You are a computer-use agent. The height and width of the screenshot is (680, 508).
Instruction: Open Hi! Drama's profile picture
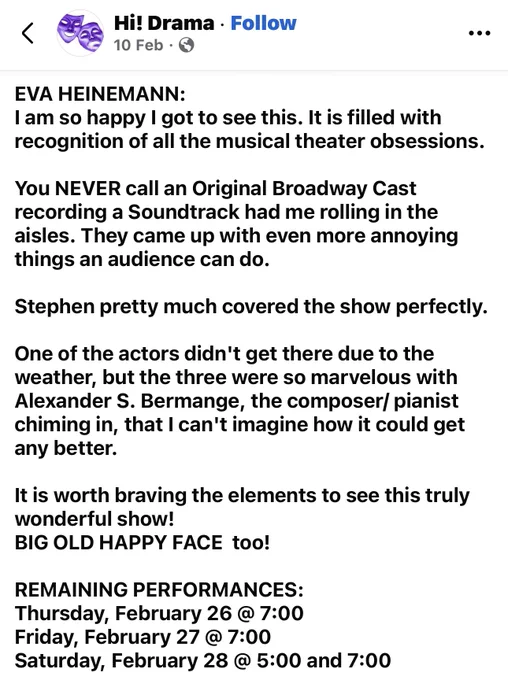(x=80, y=33)
